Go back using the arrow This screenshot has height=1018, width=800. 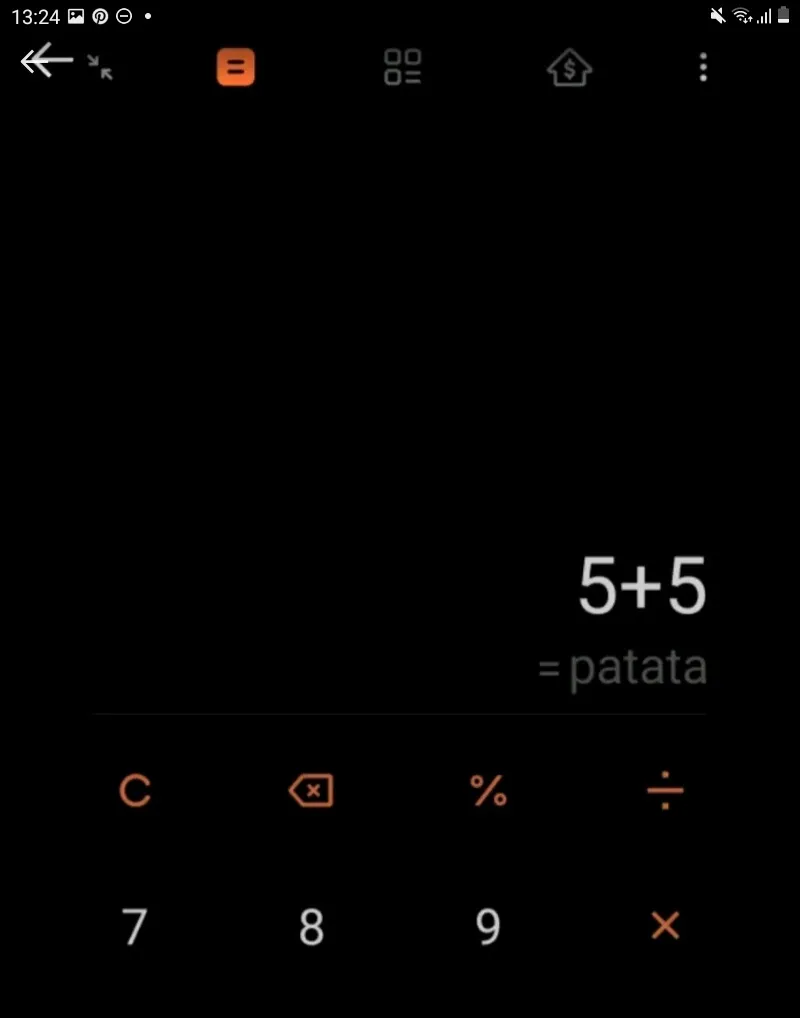(47, 61)
